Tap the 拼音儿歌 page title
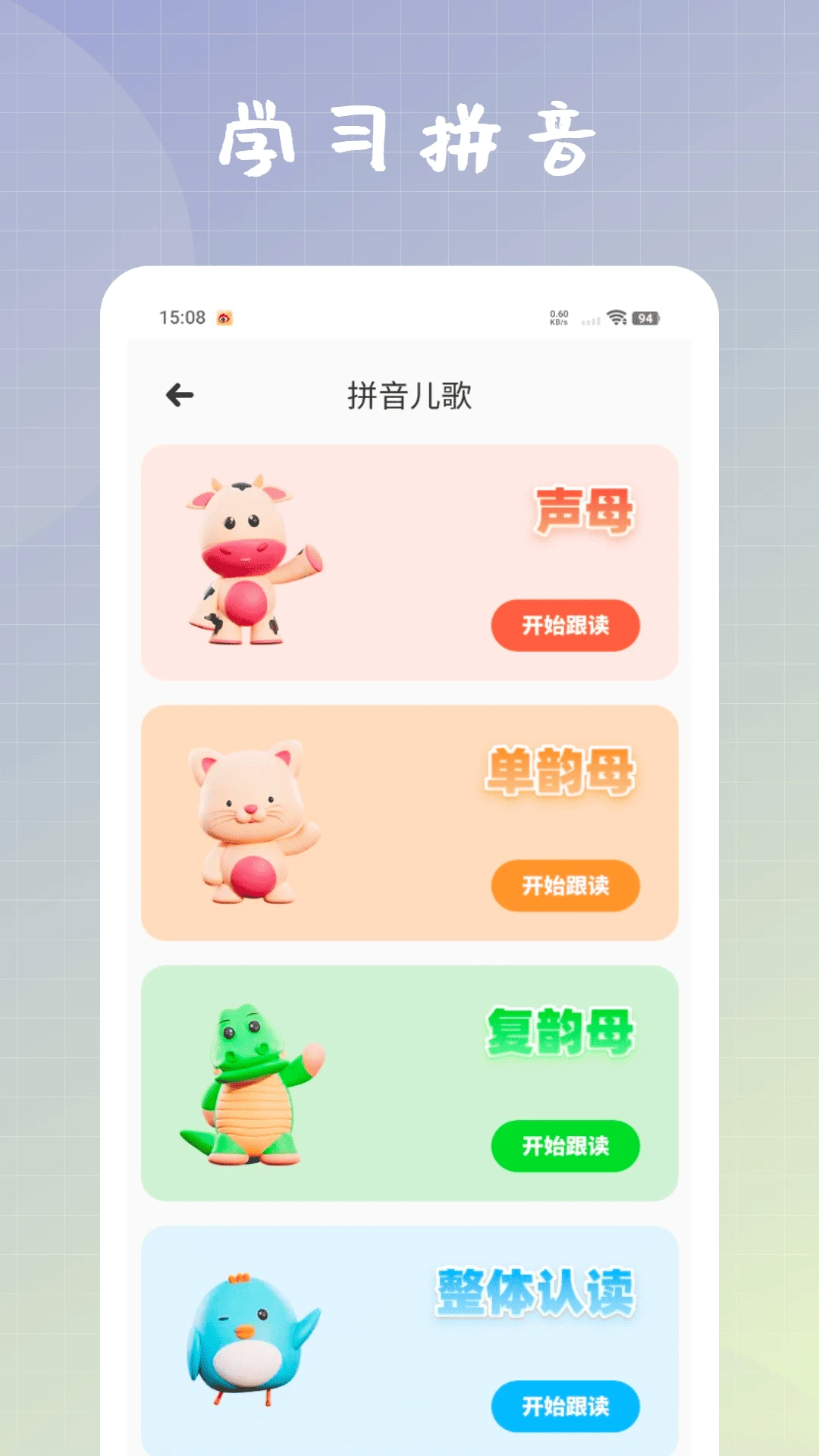 coord(409,397)
